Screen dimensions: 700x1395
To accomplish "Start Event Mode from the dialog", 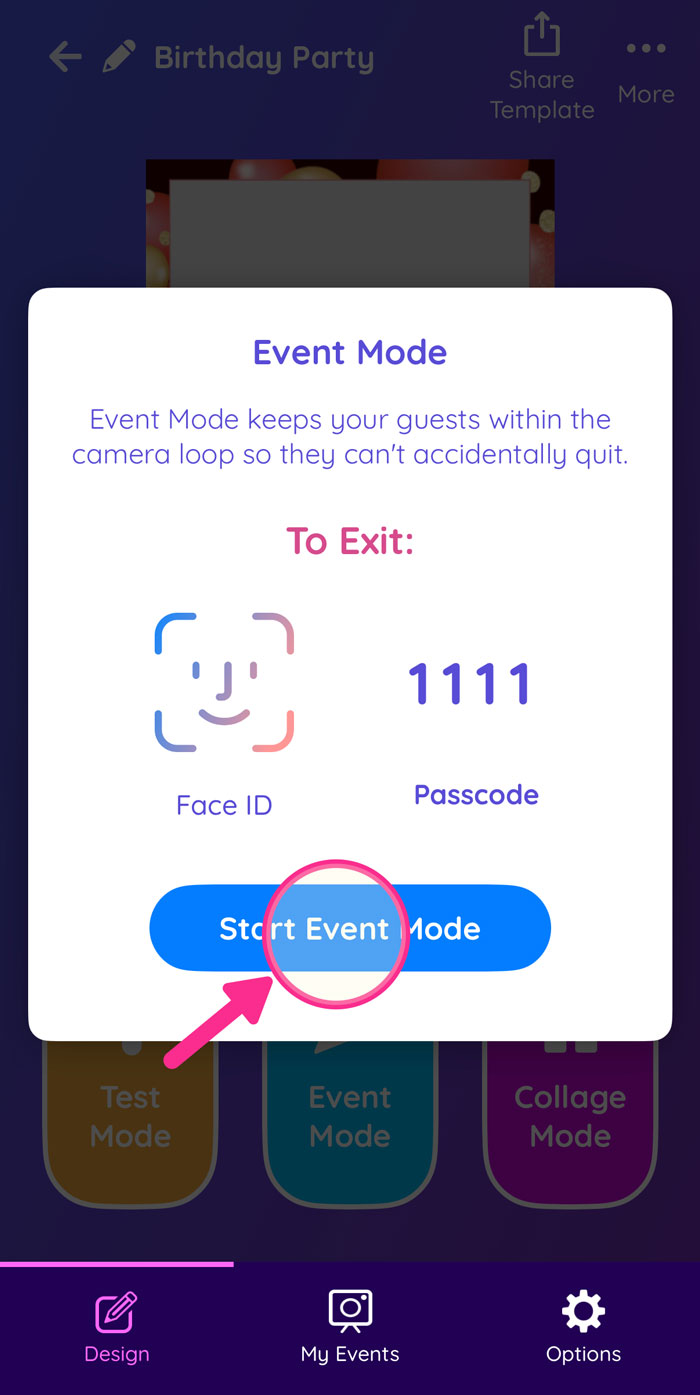I will click(x=350, y=928).
